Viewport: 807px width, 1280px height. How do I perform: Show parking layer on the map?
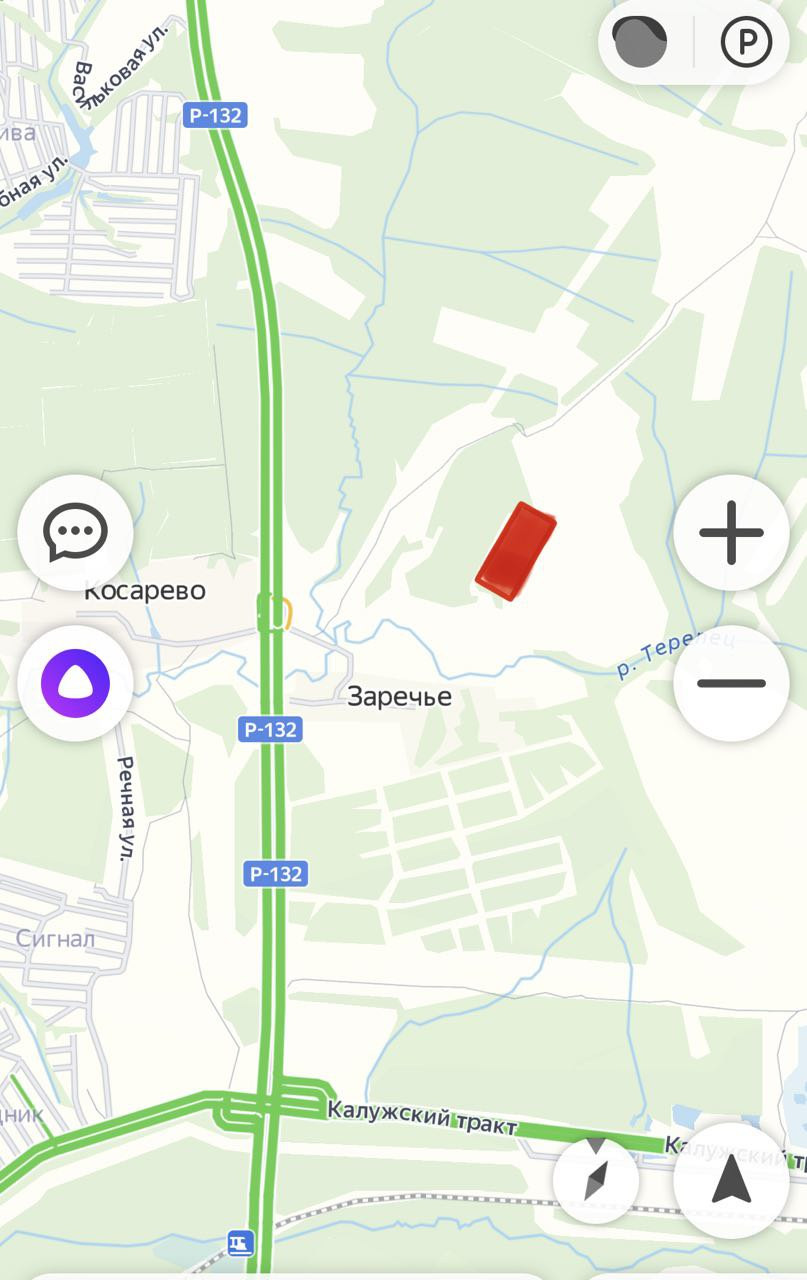746,43
